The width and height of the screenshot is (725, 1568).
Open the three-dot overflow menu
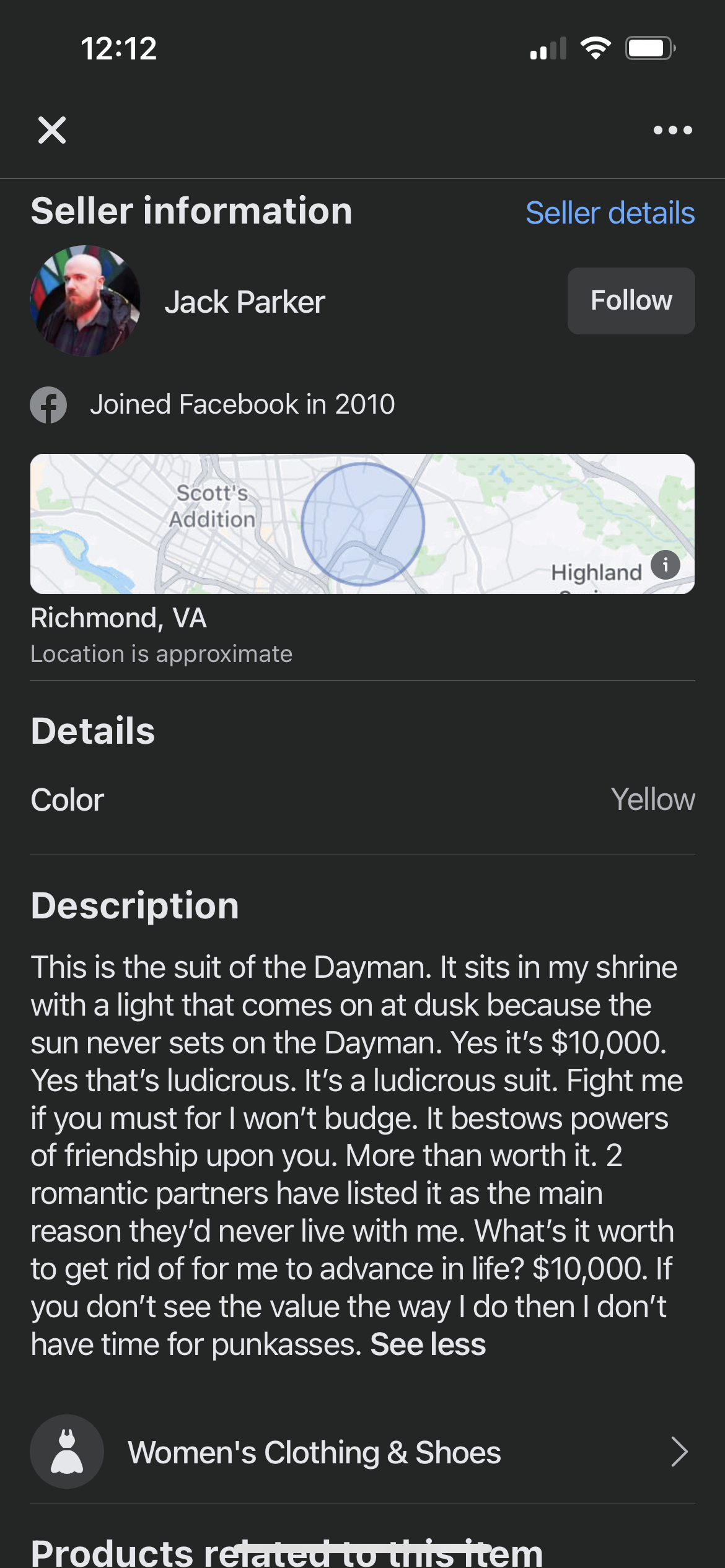pyautogui.click(x=673, y=130)
